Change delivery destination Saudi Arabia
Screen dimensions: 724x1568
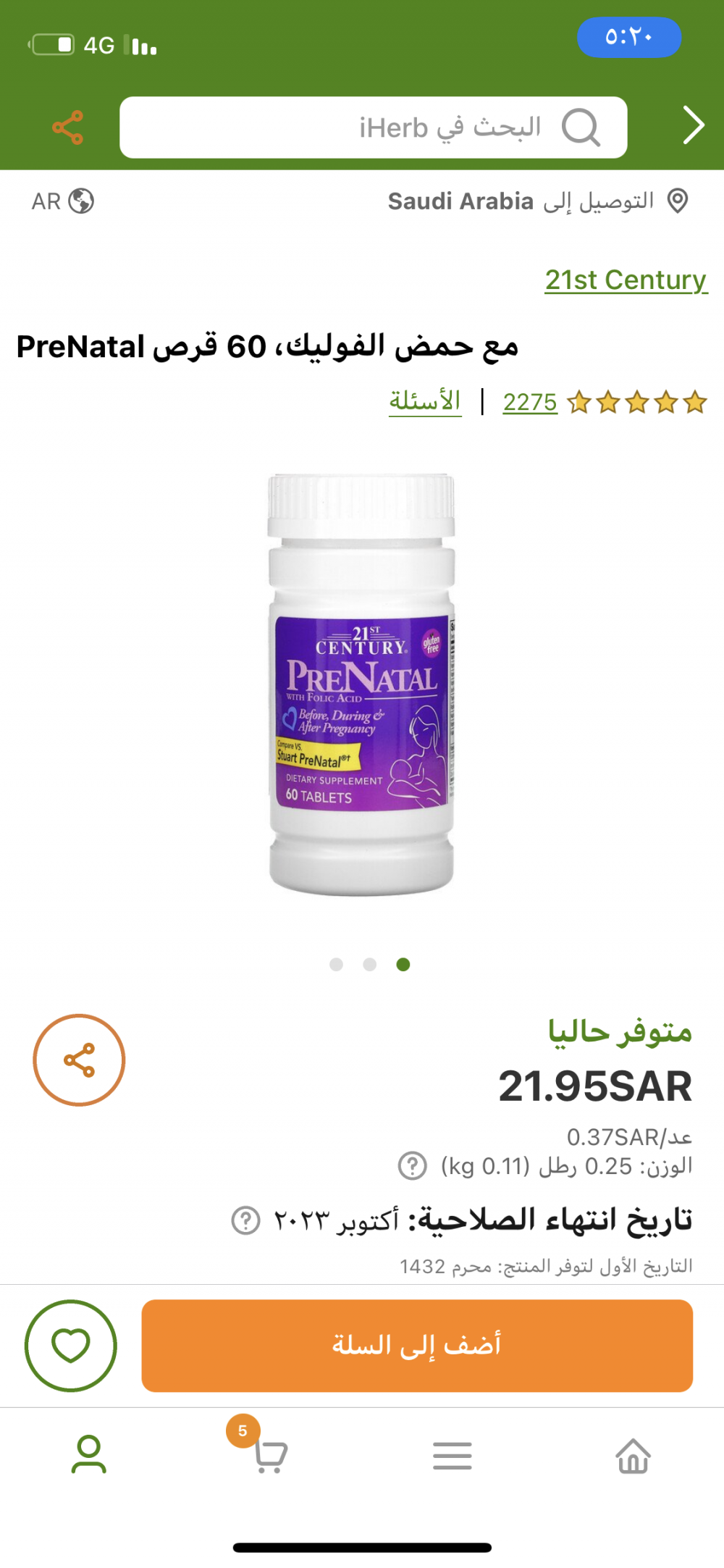click(x=537, y=201)
